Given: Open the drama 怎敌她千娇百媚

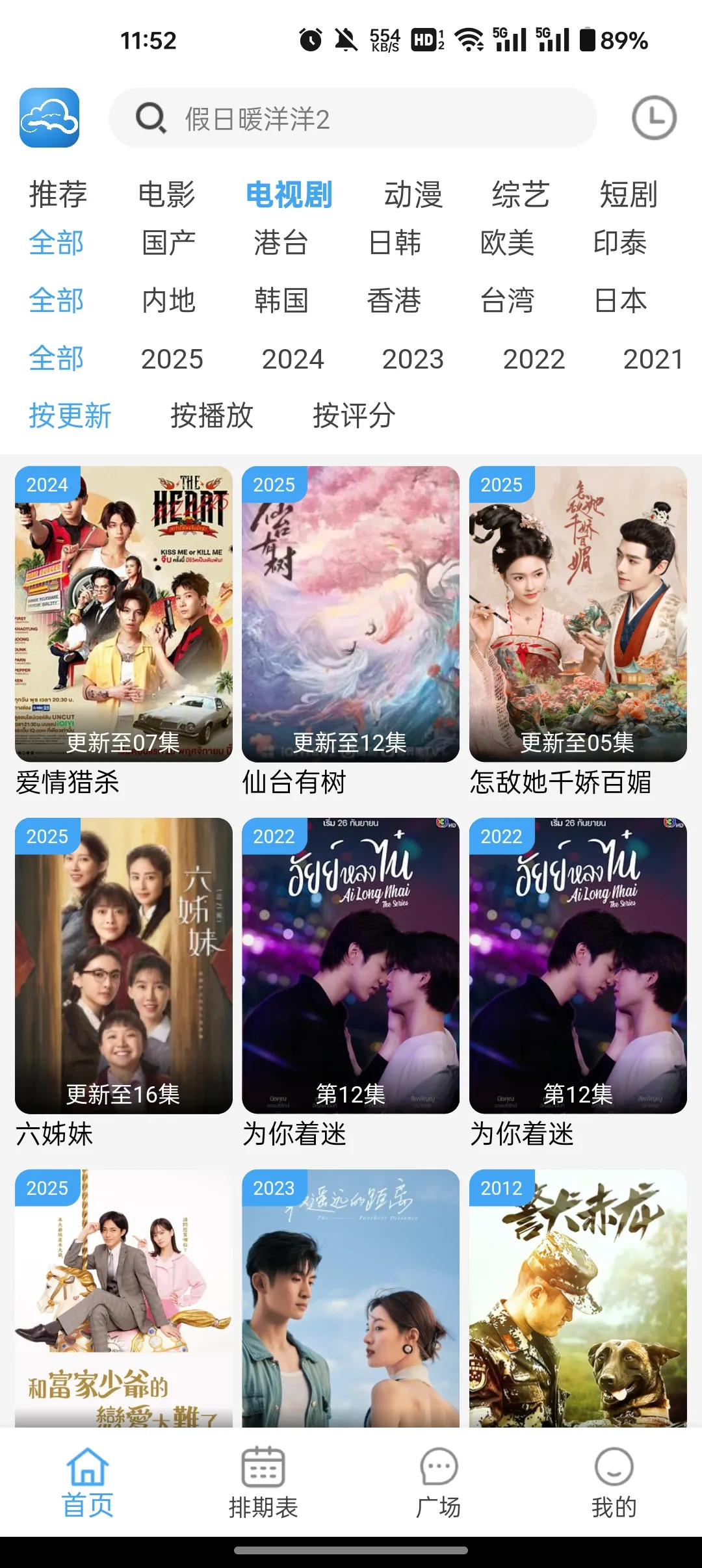Looking at the screenshot, I should pos(578,614).
